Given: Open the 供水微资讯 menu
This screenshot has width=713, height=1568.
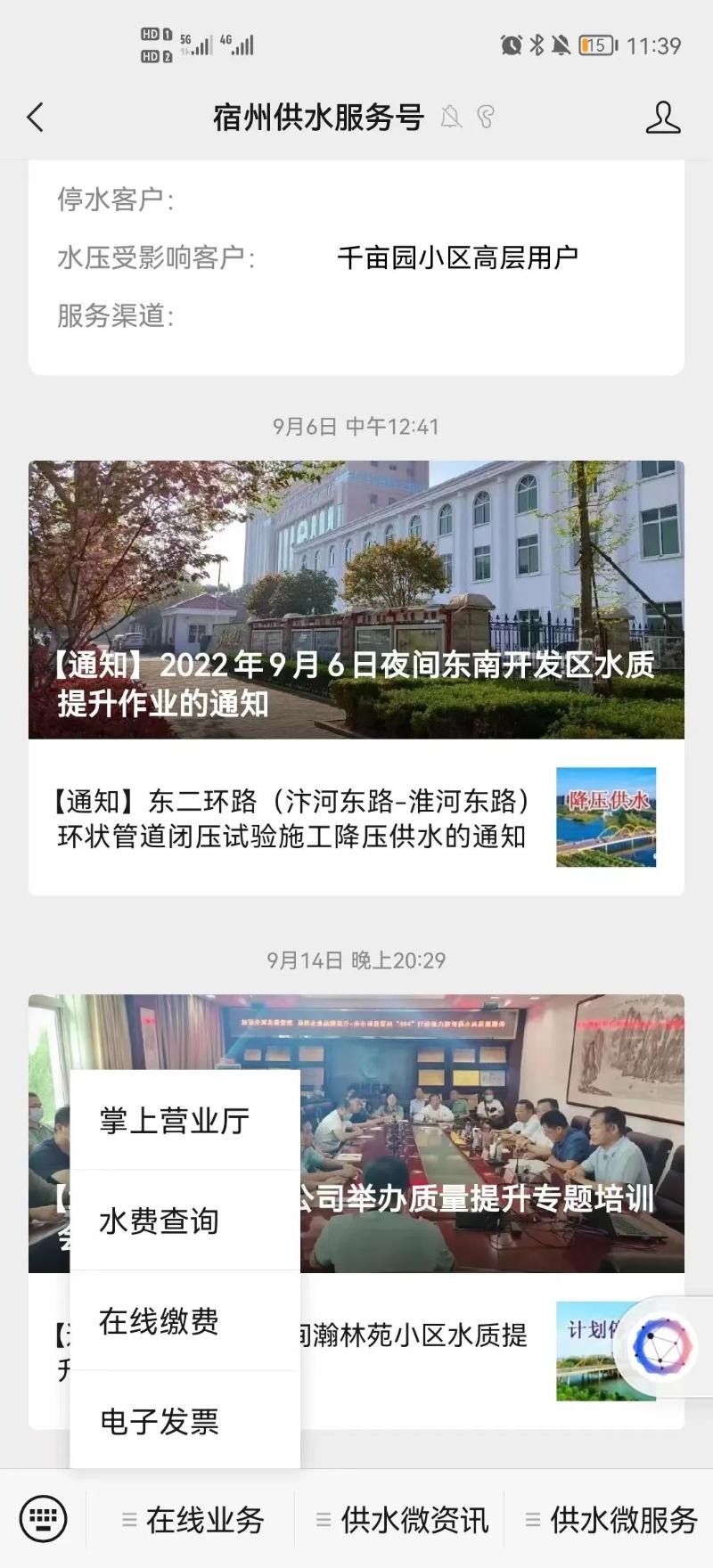Looking at the screenshot, I should pyautogui.click(x=401, y=1520).
